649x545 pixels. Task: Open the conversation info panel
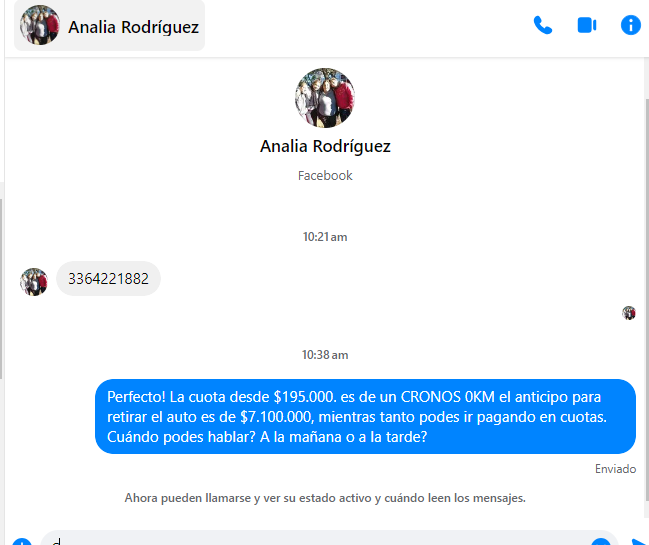point(631,25)
